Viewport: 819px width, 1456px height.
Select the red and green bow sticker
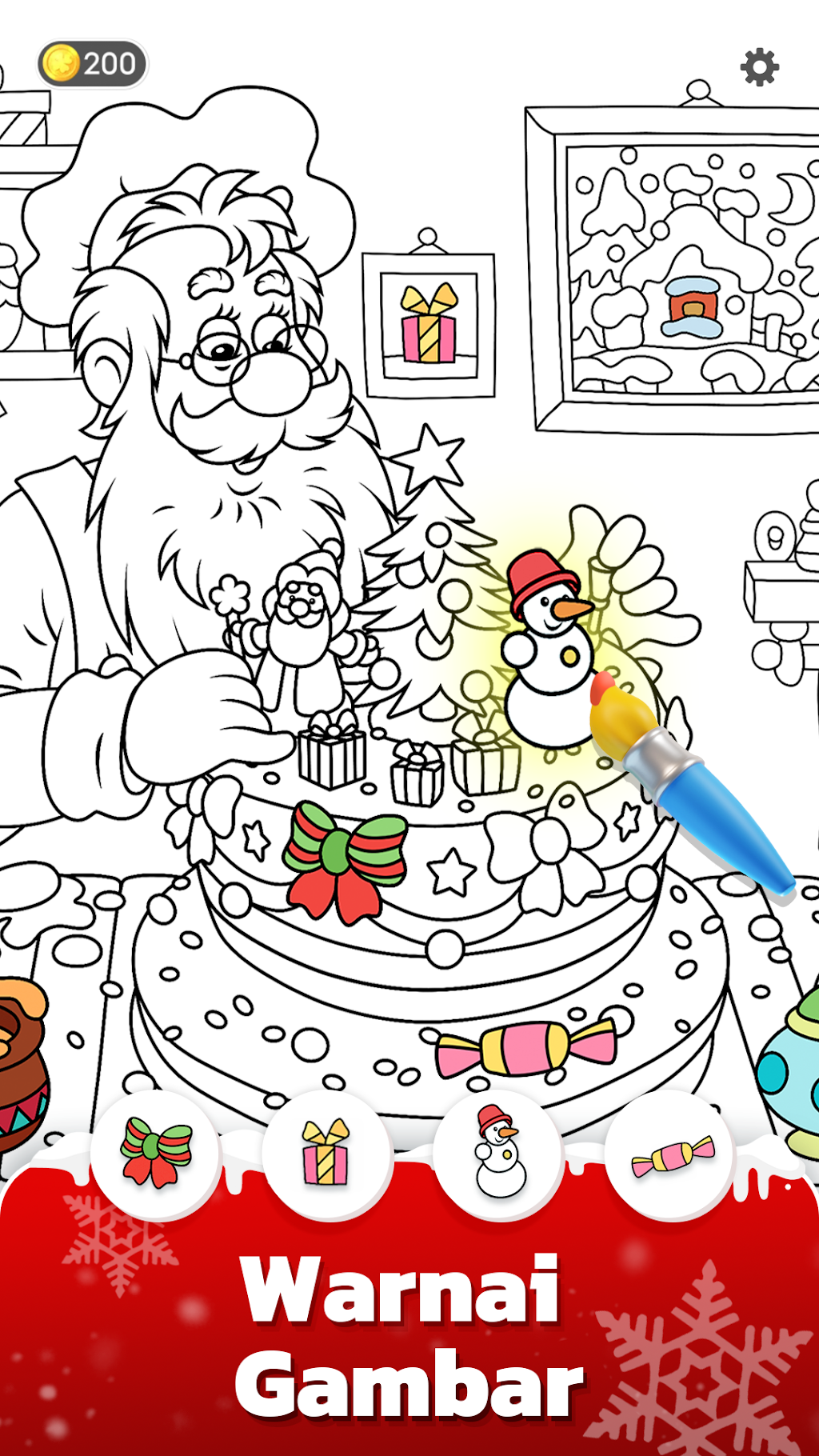pos(156,1153)
